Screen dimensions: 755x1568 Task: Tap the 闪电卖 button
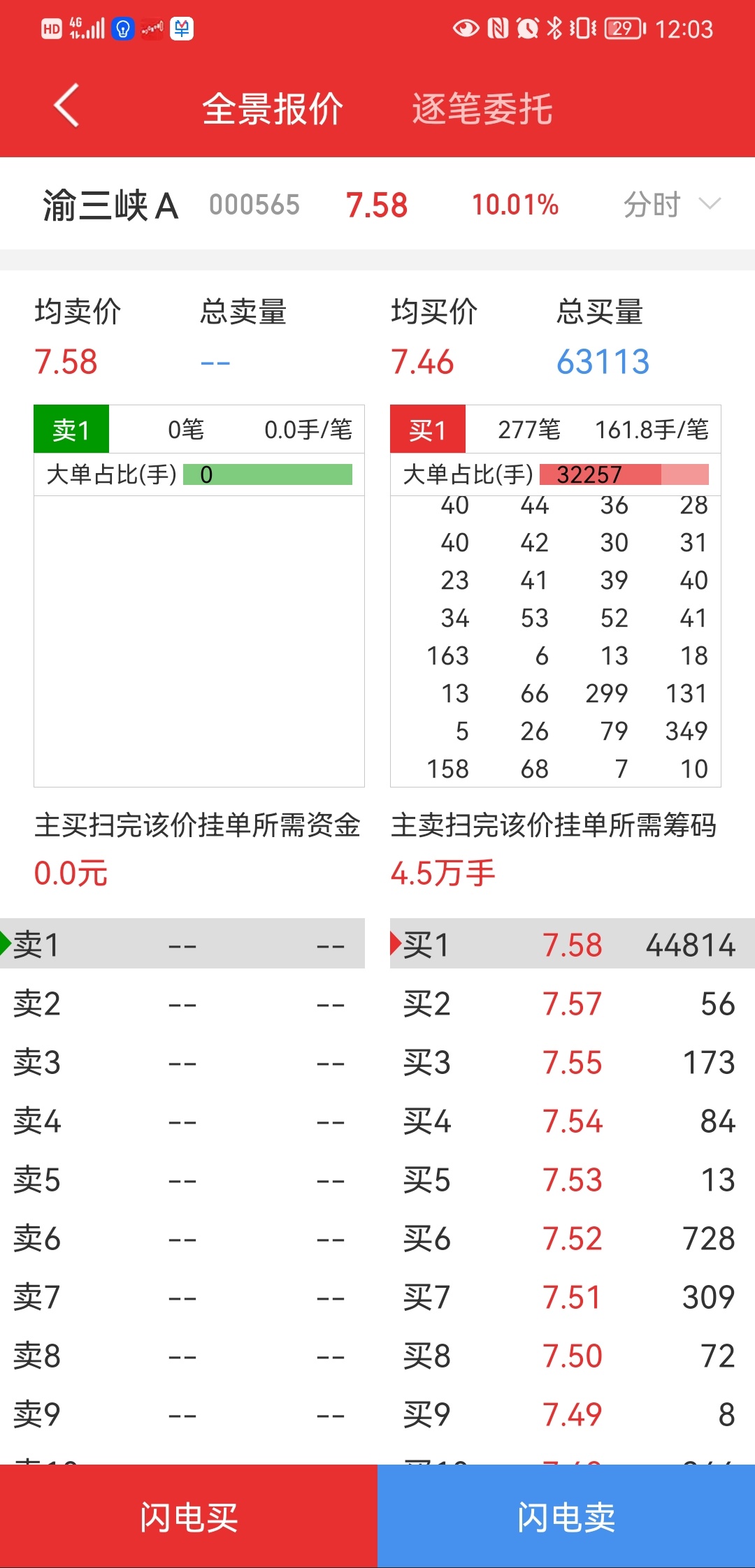coord(566,1516)
